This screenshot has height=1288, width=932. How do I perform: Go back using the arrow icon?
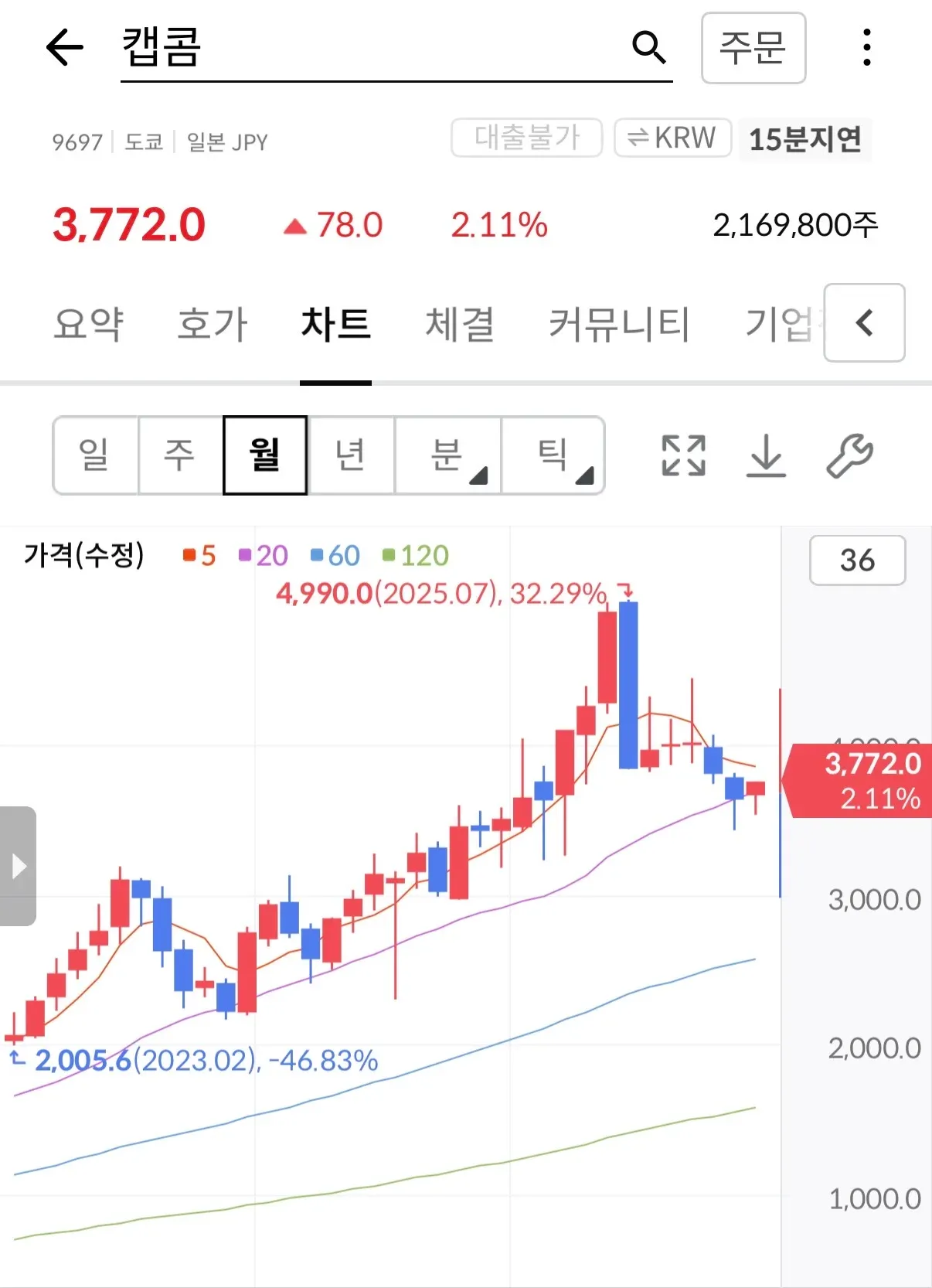coord(65,48)
